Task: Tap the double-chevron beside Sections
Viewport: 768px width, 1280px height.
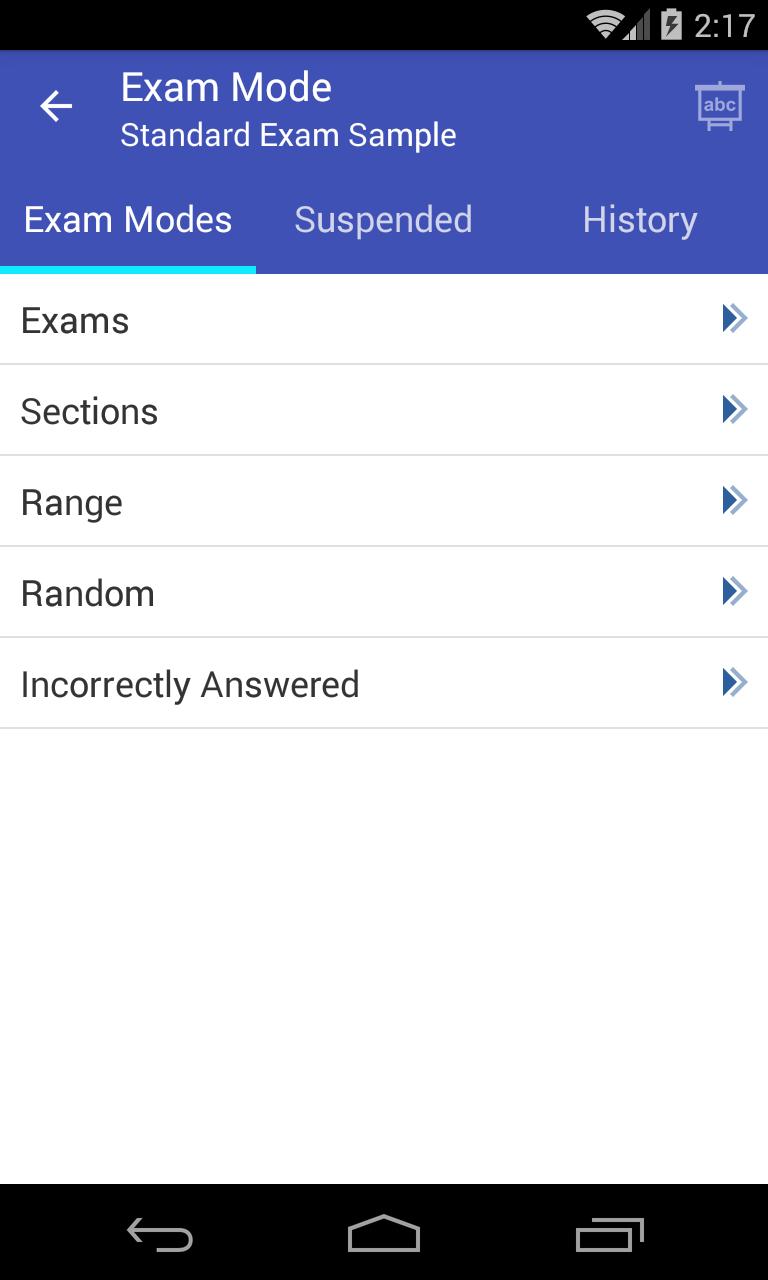Action: click(x=734, y=409)
